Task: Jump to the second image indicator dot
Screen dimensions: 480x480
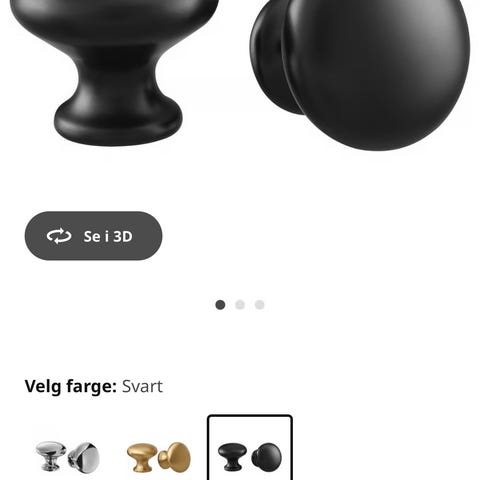Action: [x=240, y=305]
